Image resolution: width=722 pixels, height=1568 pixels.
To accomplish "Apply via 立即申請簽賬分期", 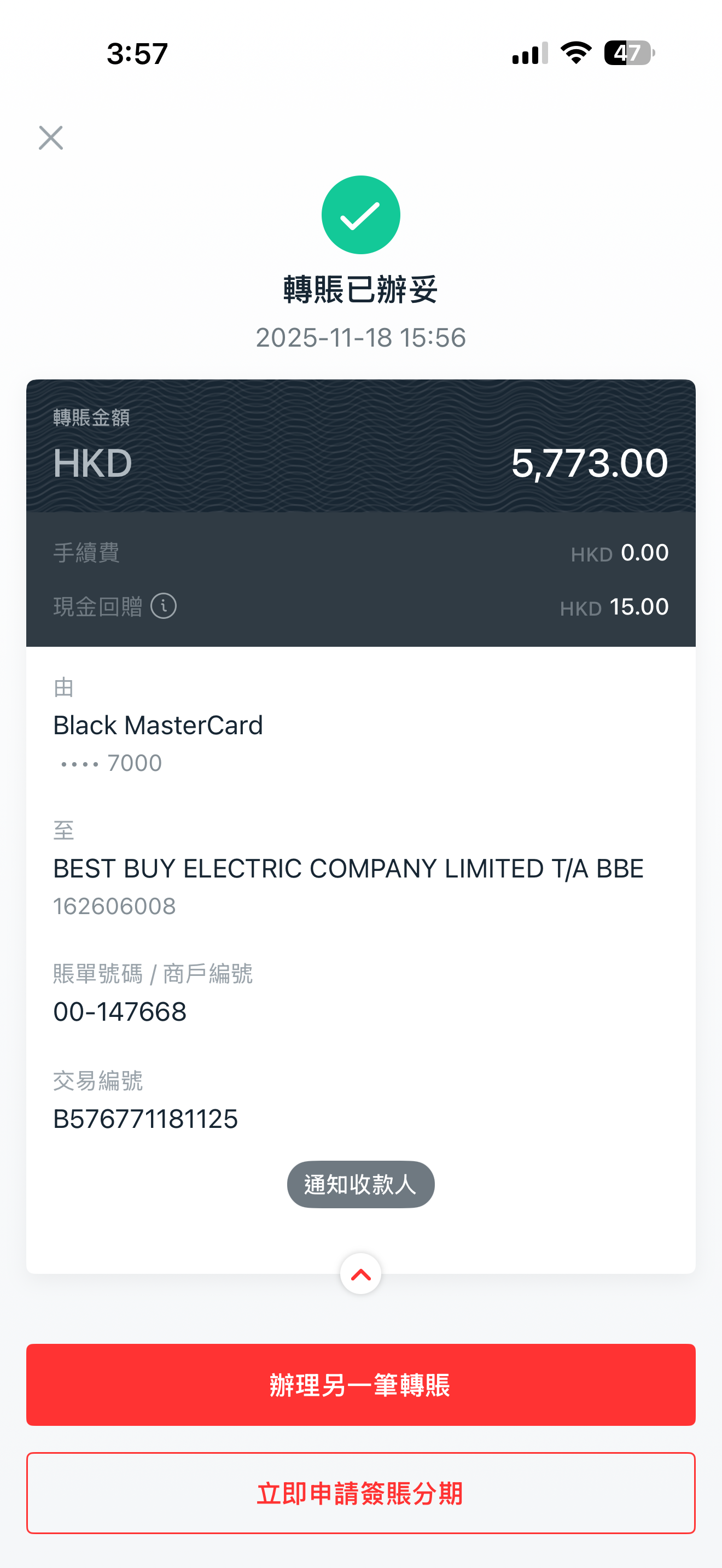I will [360, 1493].
